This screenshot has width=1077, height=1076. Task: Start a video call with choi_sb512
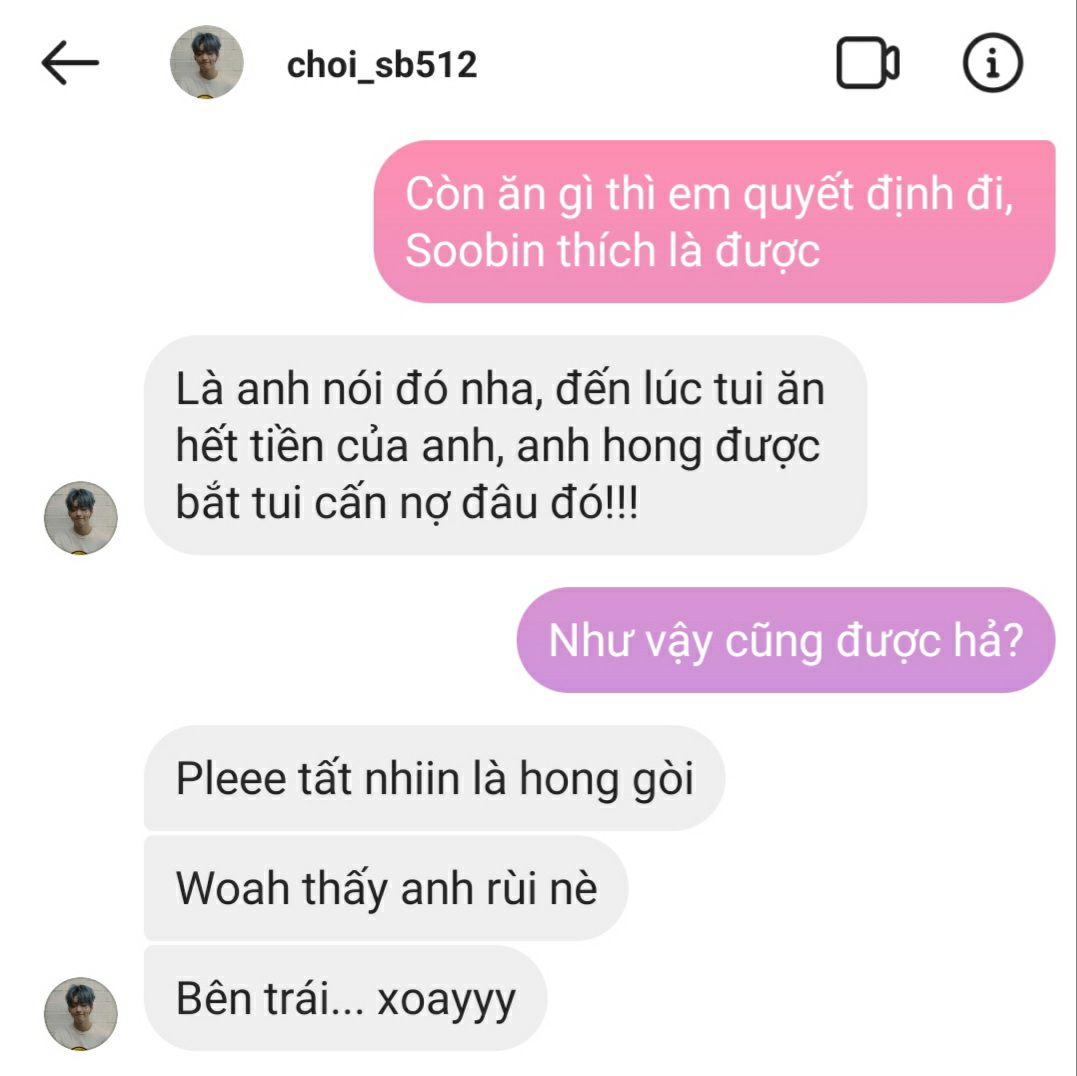point(867,64)
